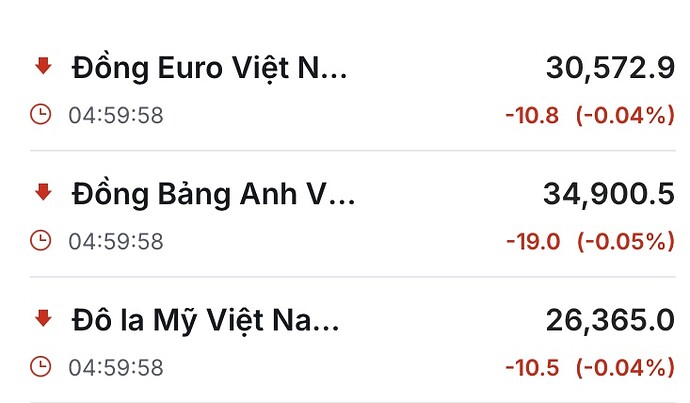The image size is (690, 403).
Task: Open the Đồng Bảng Anh rate row
Action: 213,195
